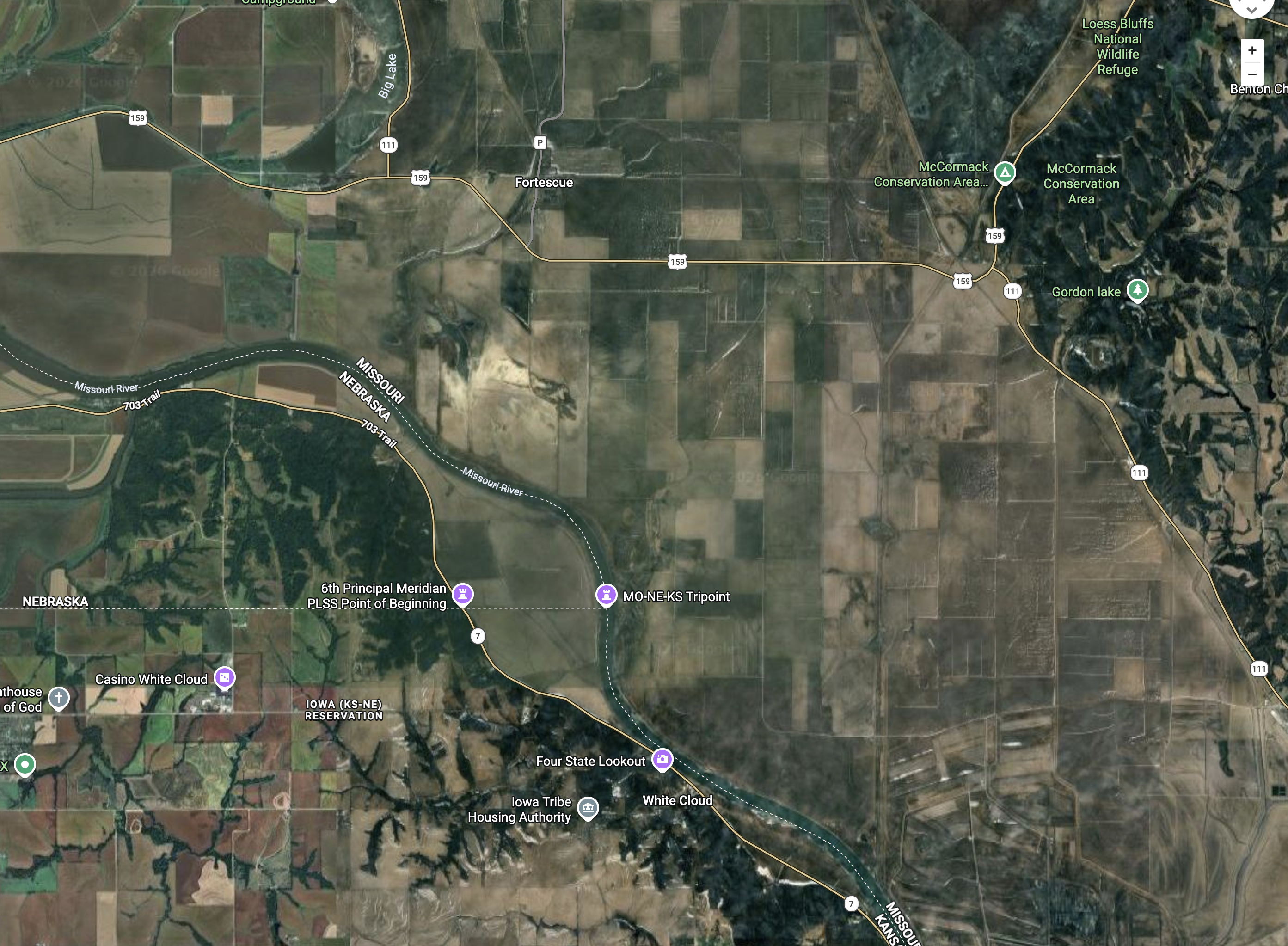The width and height of the screenshot is (1288, 946).
Task: Select the Gordon lake park marker
Action: click(1137, 290)
